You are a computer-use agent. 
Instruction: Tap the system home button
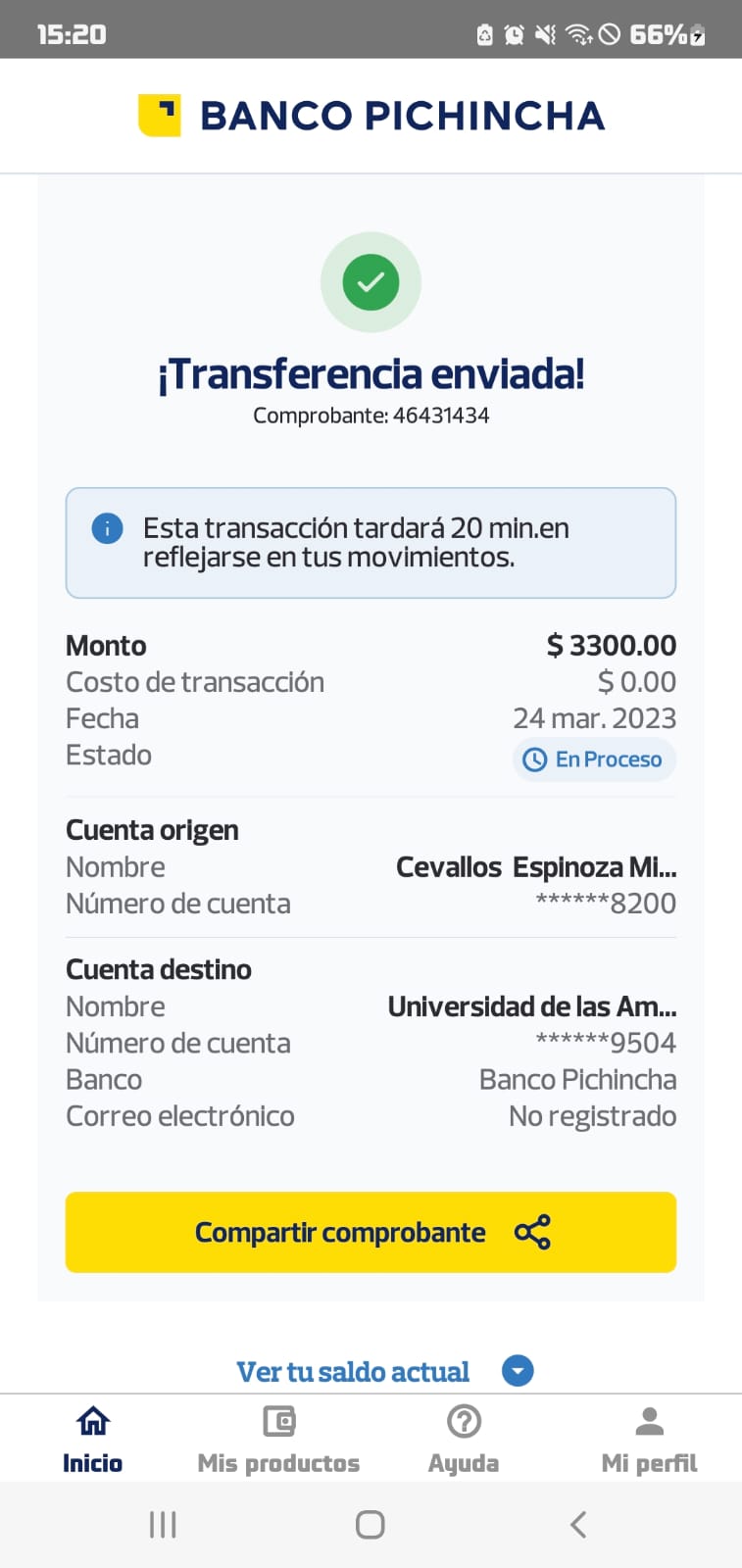[370, 1524]
